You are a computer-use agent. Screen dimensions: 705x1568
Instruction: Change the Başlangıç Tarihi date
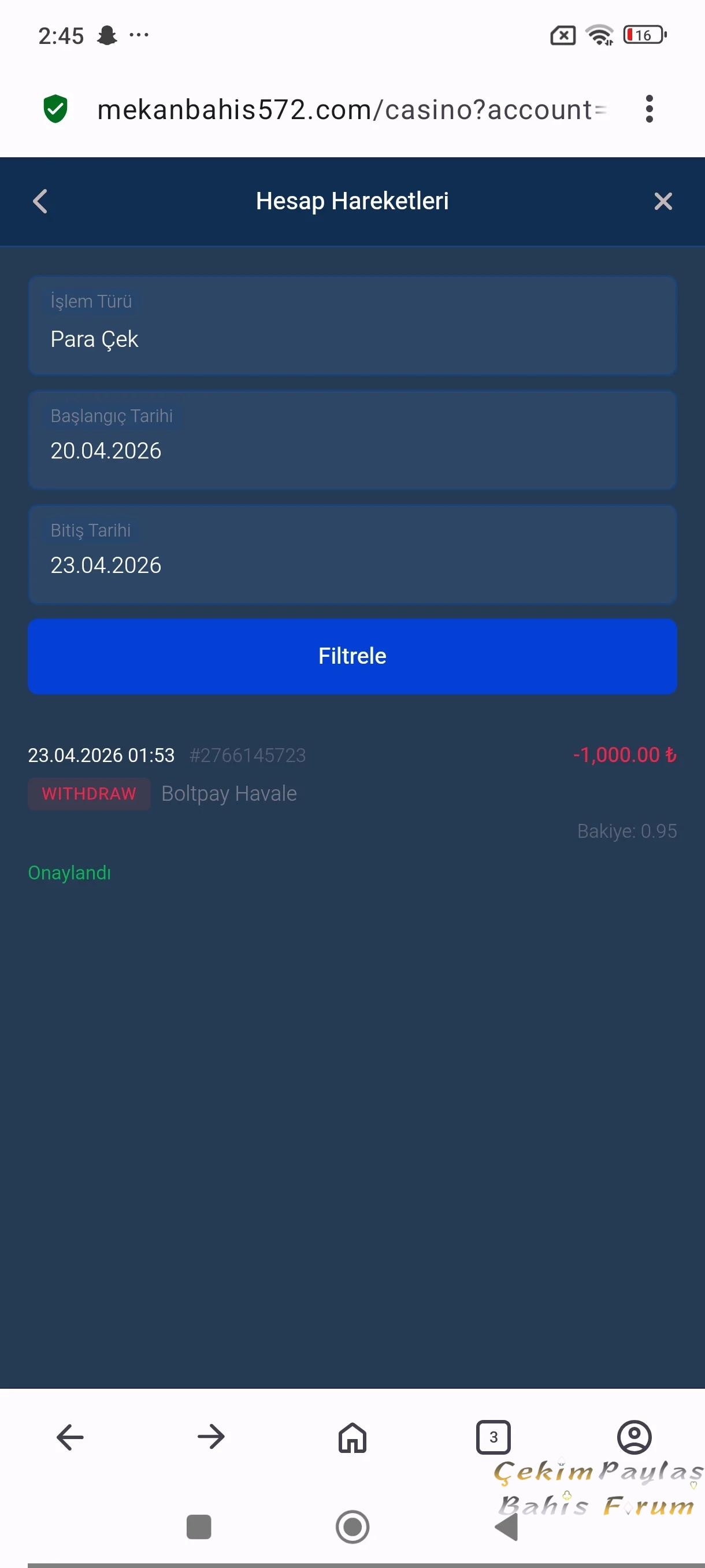[x=352, y=440]
